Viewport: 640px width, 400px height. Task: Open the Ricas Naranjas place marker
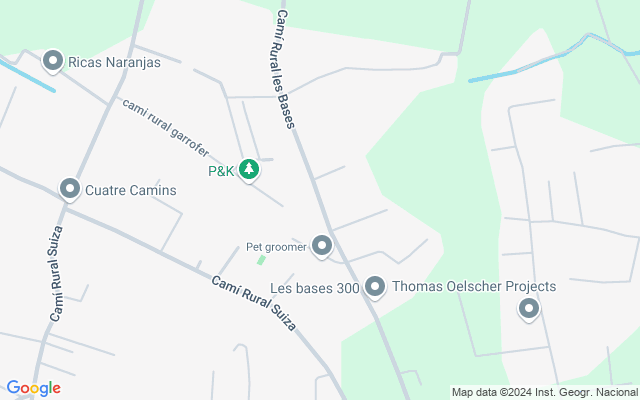52,62
